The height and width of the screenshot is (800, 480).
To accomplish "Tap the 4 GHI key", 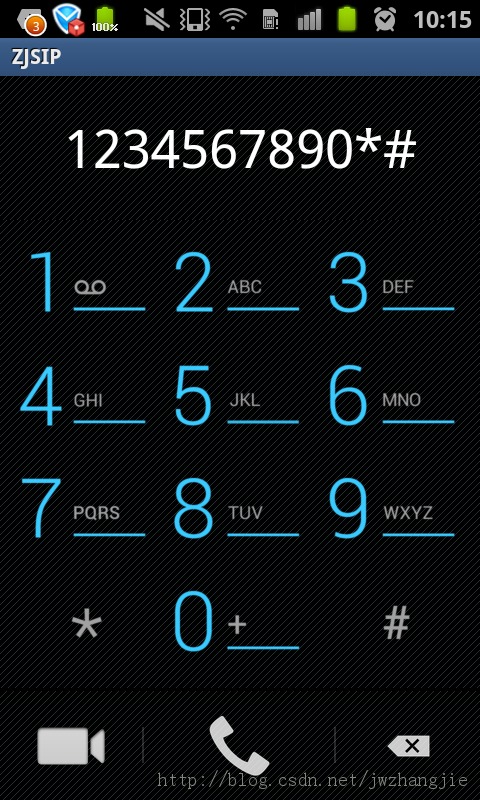I will 85,395.
